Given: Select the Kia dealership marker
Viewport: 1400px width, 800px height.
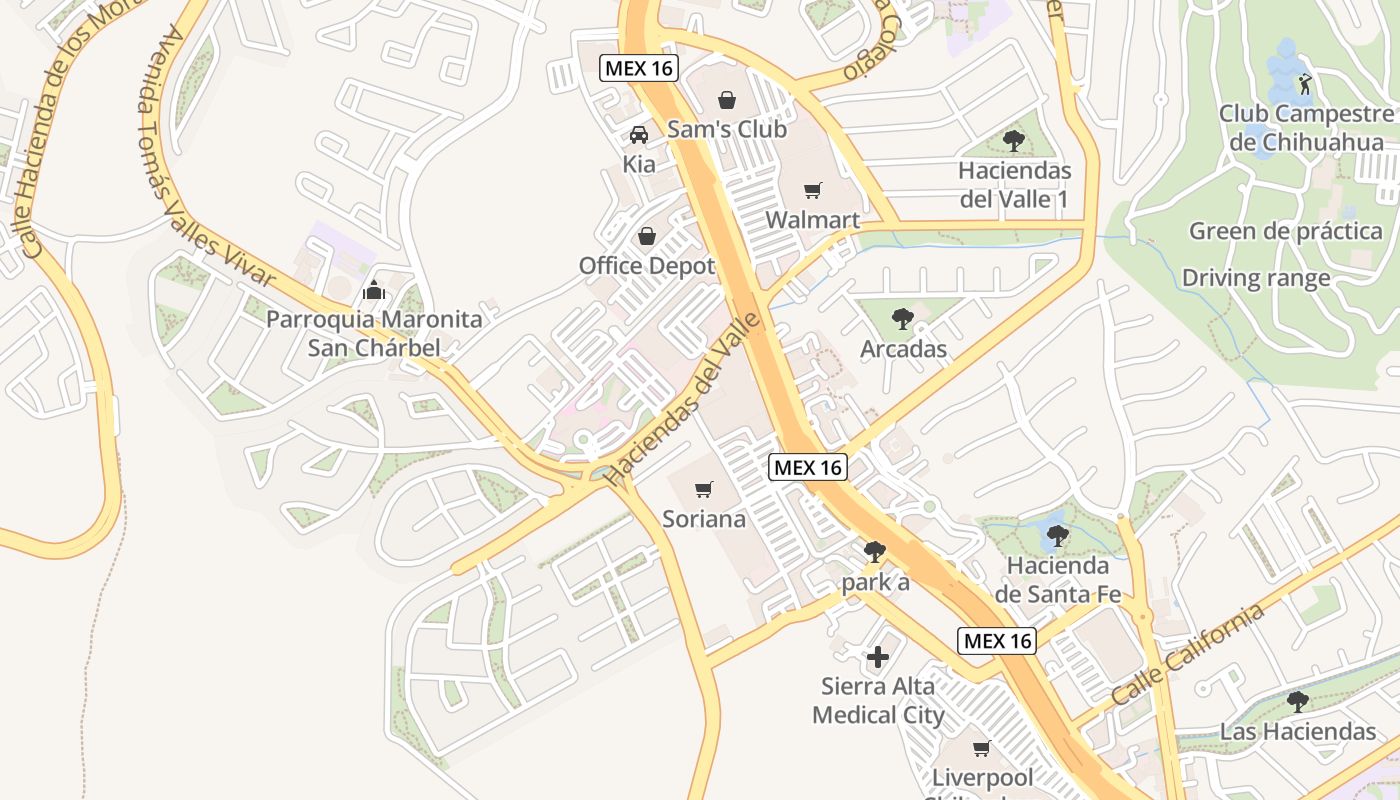Looking at the screenshot, I should click(638, 135).
